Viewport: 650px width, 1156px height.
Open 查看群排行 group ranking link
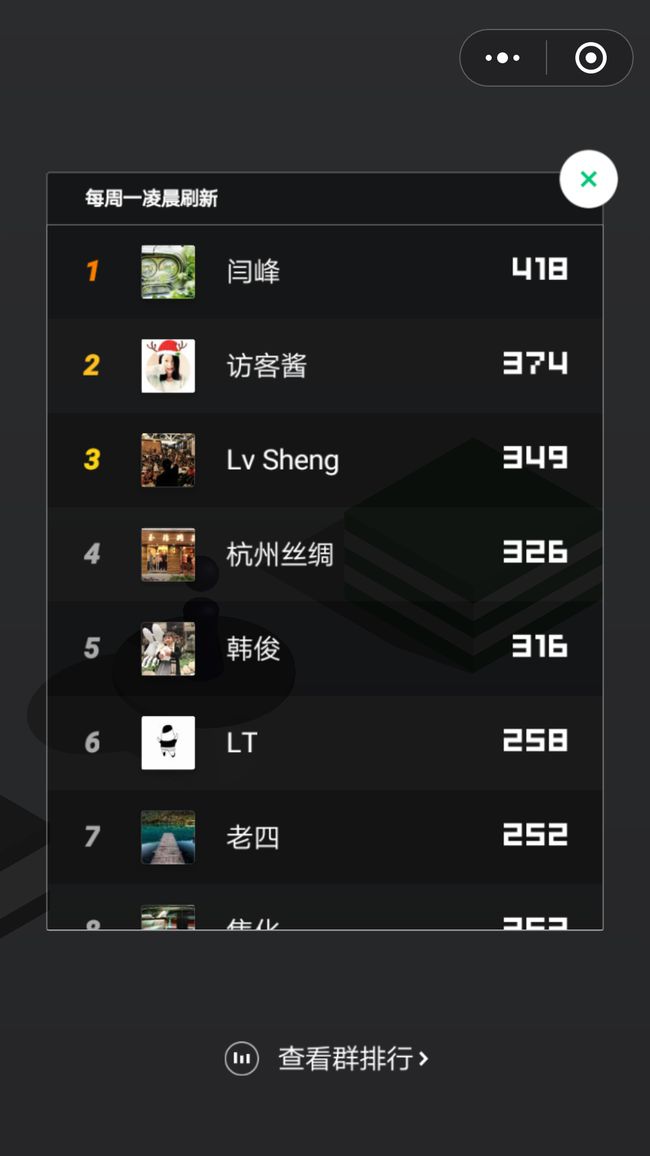(327, 1059)
